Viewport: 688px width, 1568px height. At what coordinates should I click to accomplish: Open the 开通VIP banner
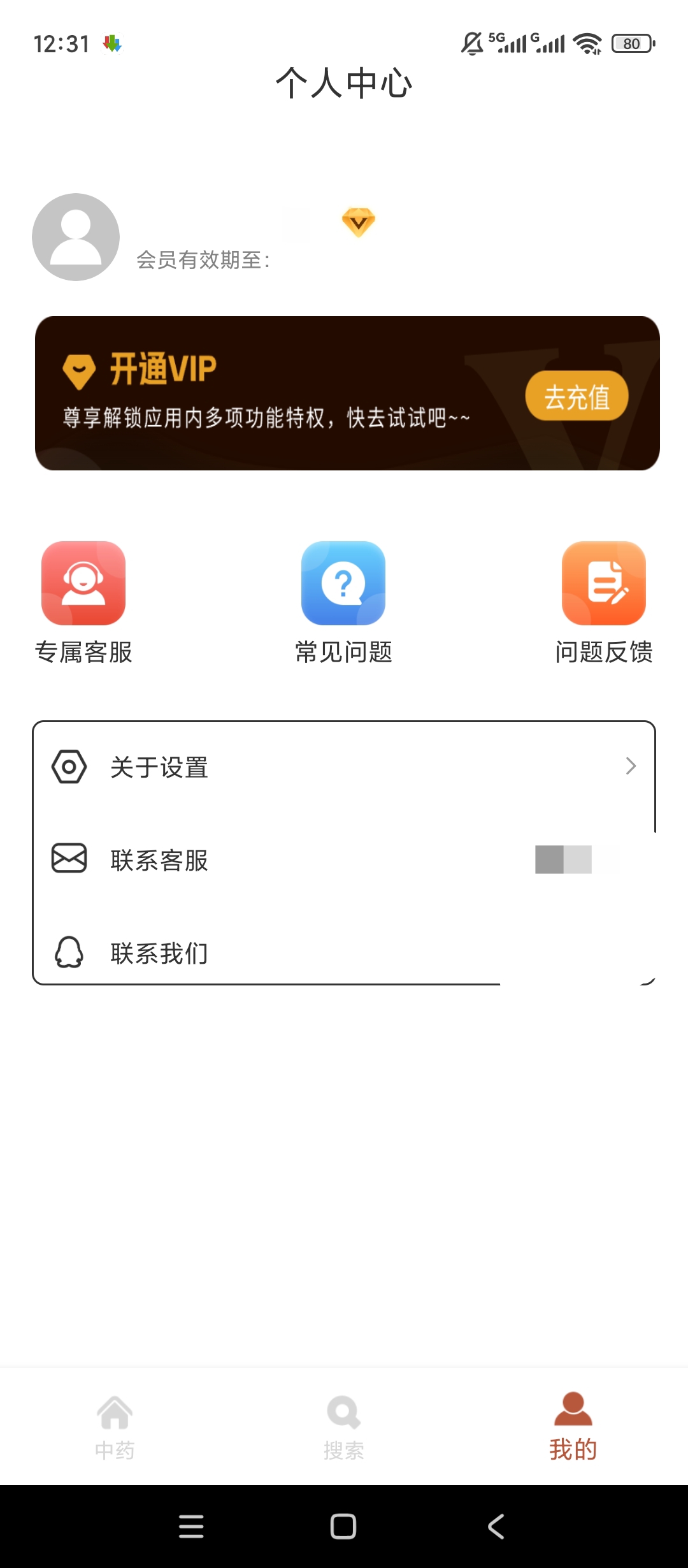pyautogui.click(x=347, y=393)
